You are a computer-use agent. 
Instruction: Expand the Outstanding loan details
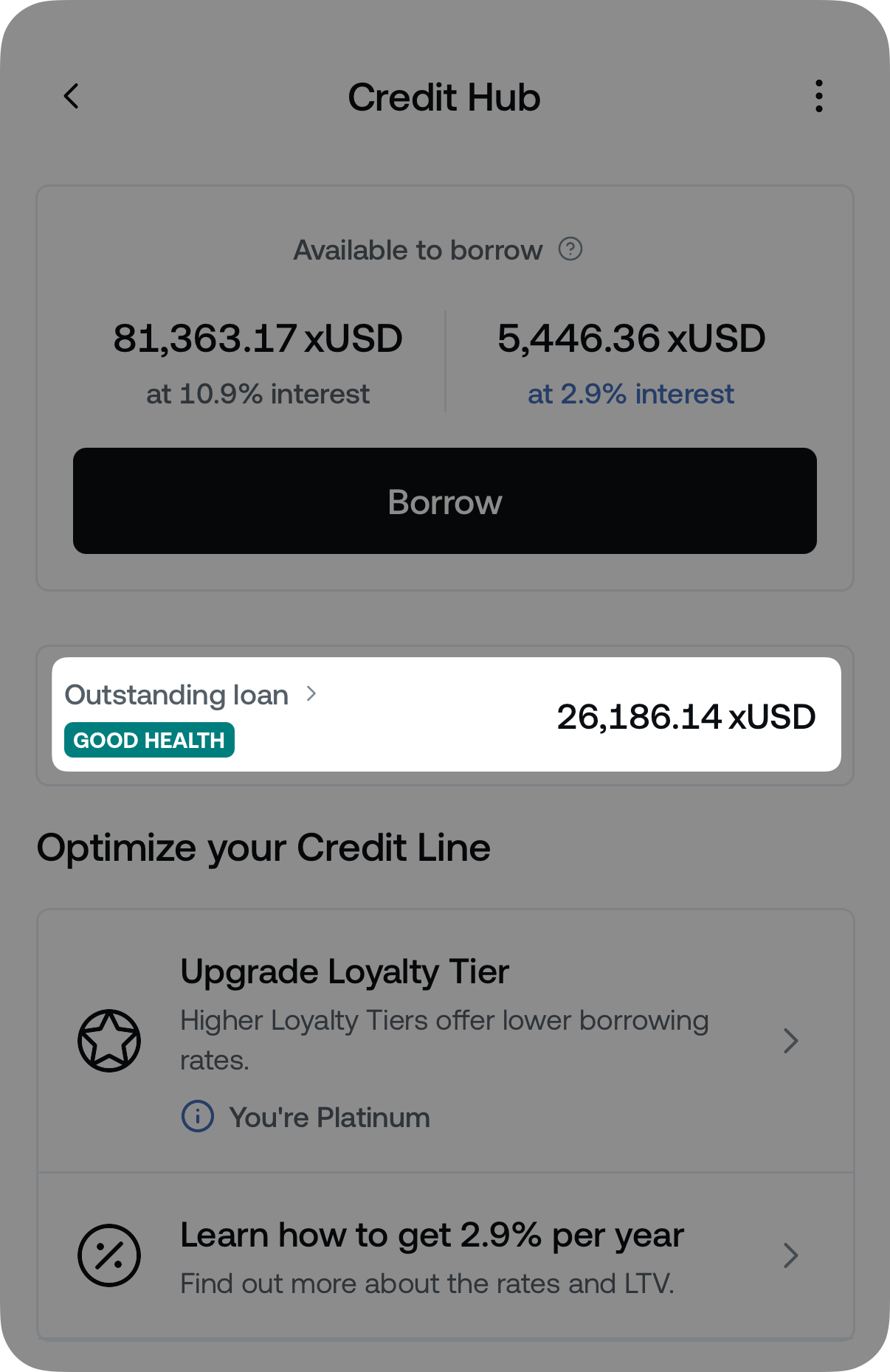point(176,694)
